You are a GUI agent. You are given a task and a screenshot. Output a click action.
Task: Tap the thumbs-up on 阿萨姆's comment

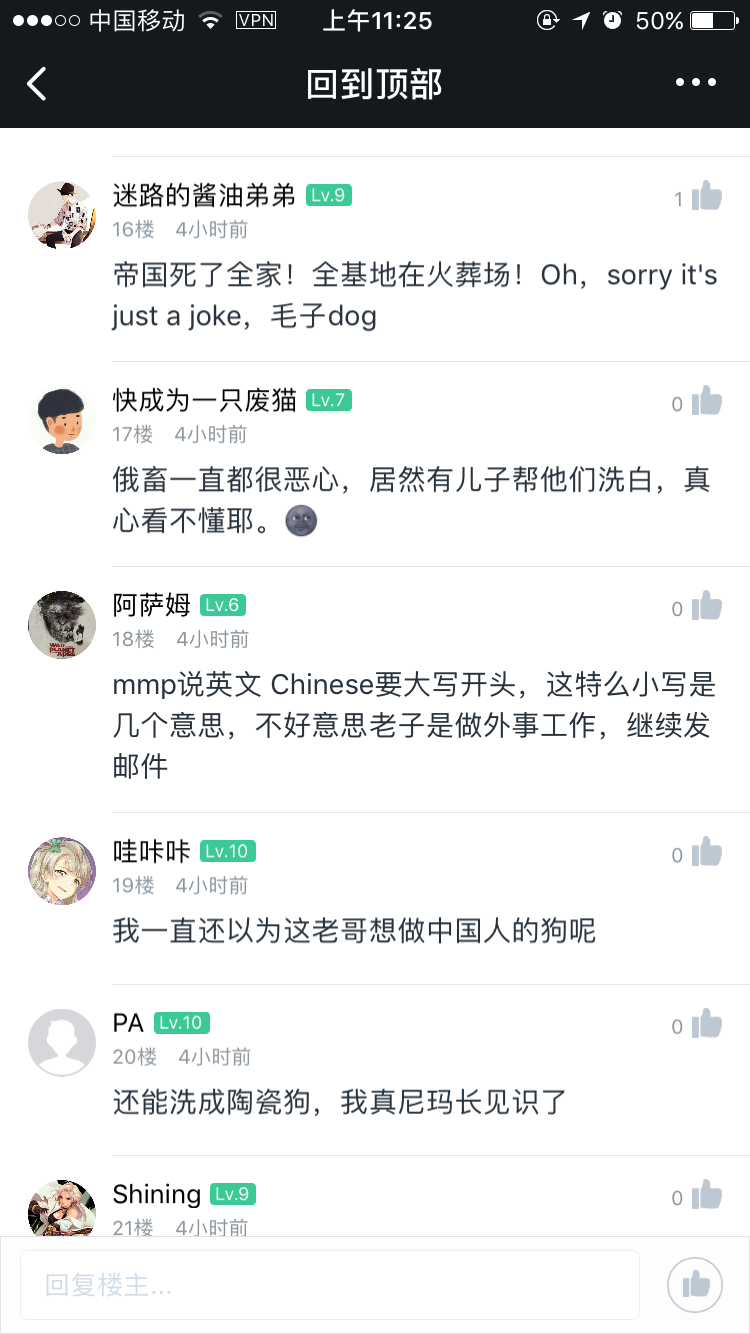[x=706, y=607]
